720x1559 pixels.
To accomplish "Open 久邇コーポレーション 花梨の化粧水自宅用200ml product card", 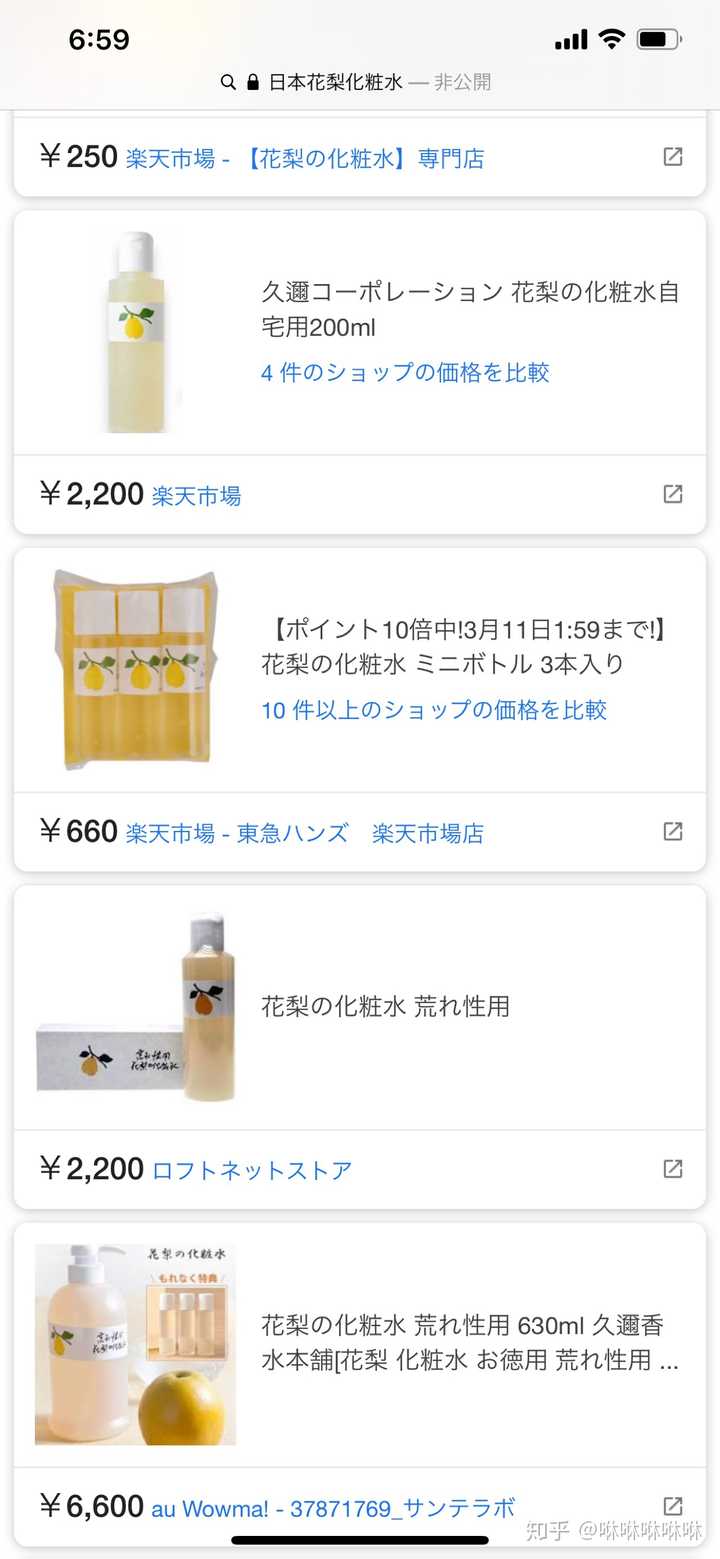I will [360, 332].
